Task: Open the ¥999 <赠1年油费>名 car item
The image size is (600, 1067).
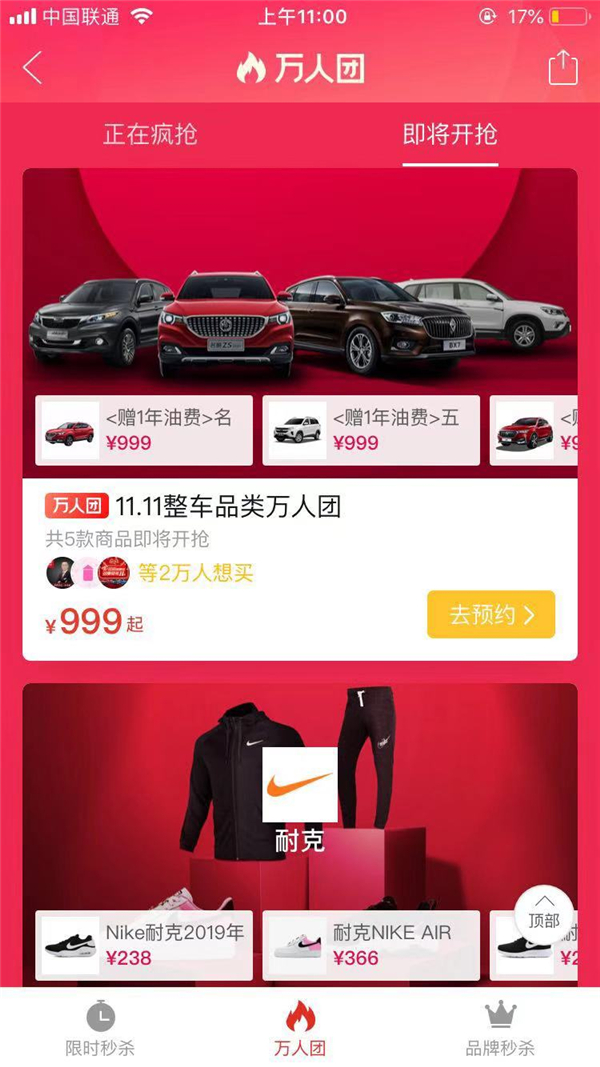Action: pos(144,430)
